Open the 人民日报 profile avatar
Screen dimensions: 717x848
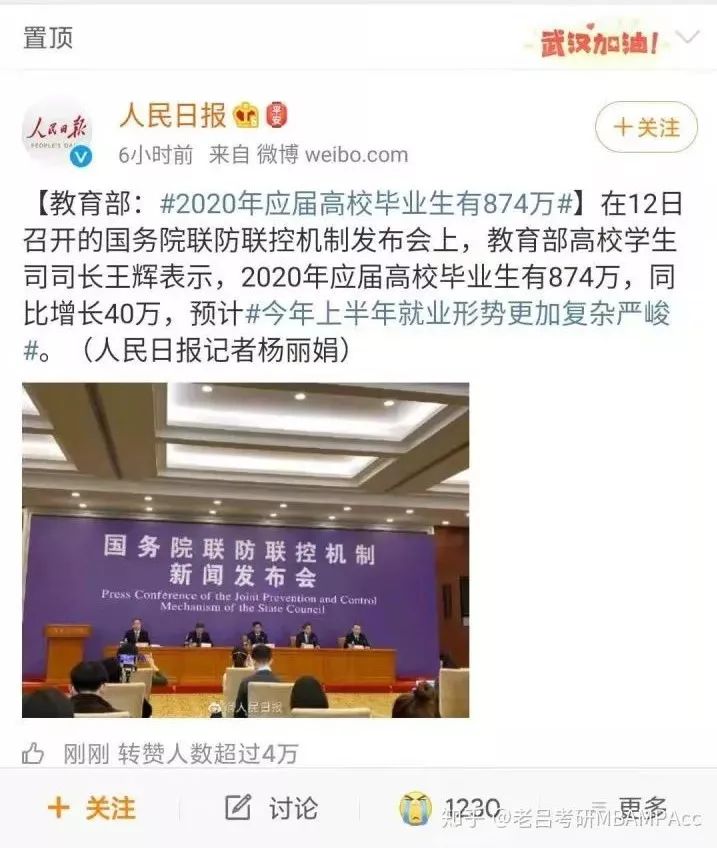[x=57, y=133]
